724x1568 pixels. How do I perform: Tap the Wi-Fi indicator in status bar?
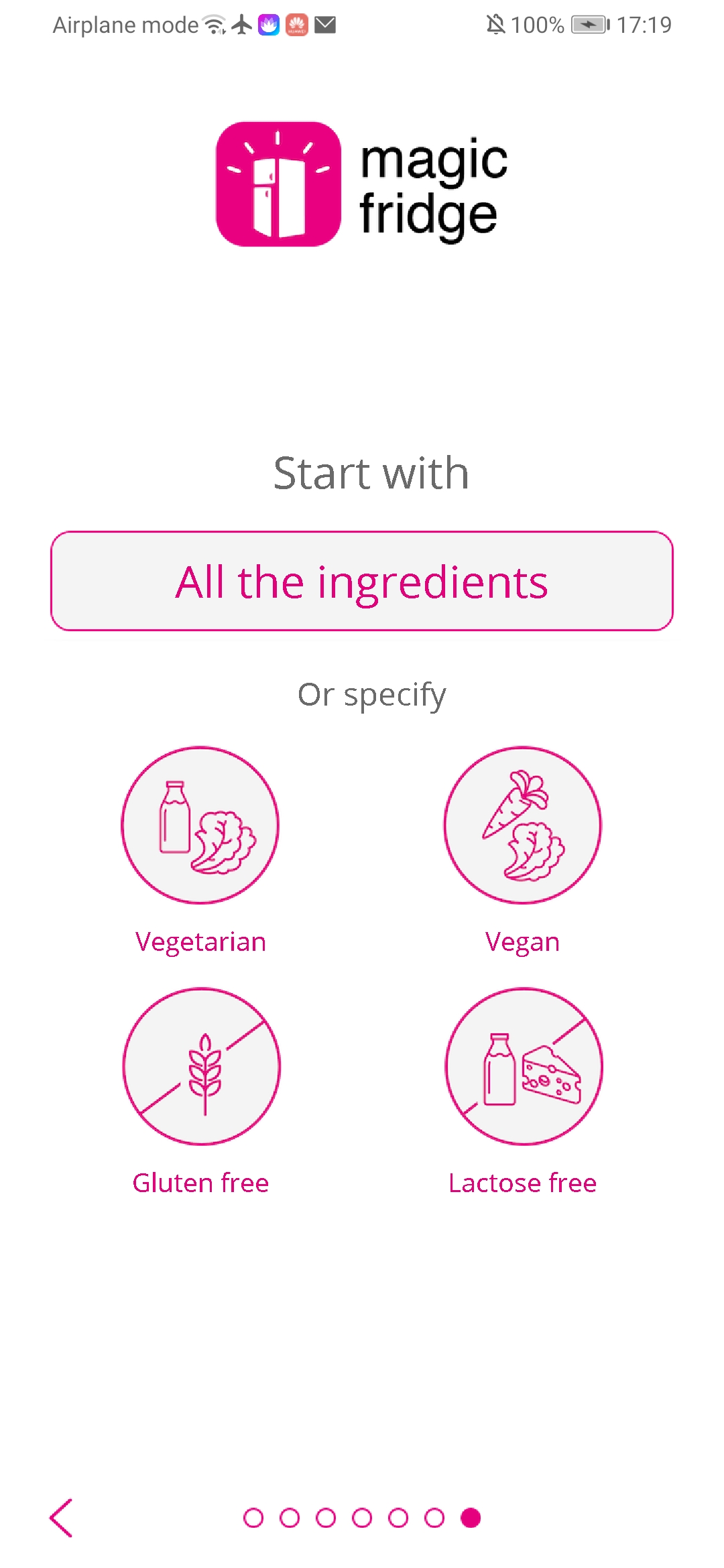point(213,24)
